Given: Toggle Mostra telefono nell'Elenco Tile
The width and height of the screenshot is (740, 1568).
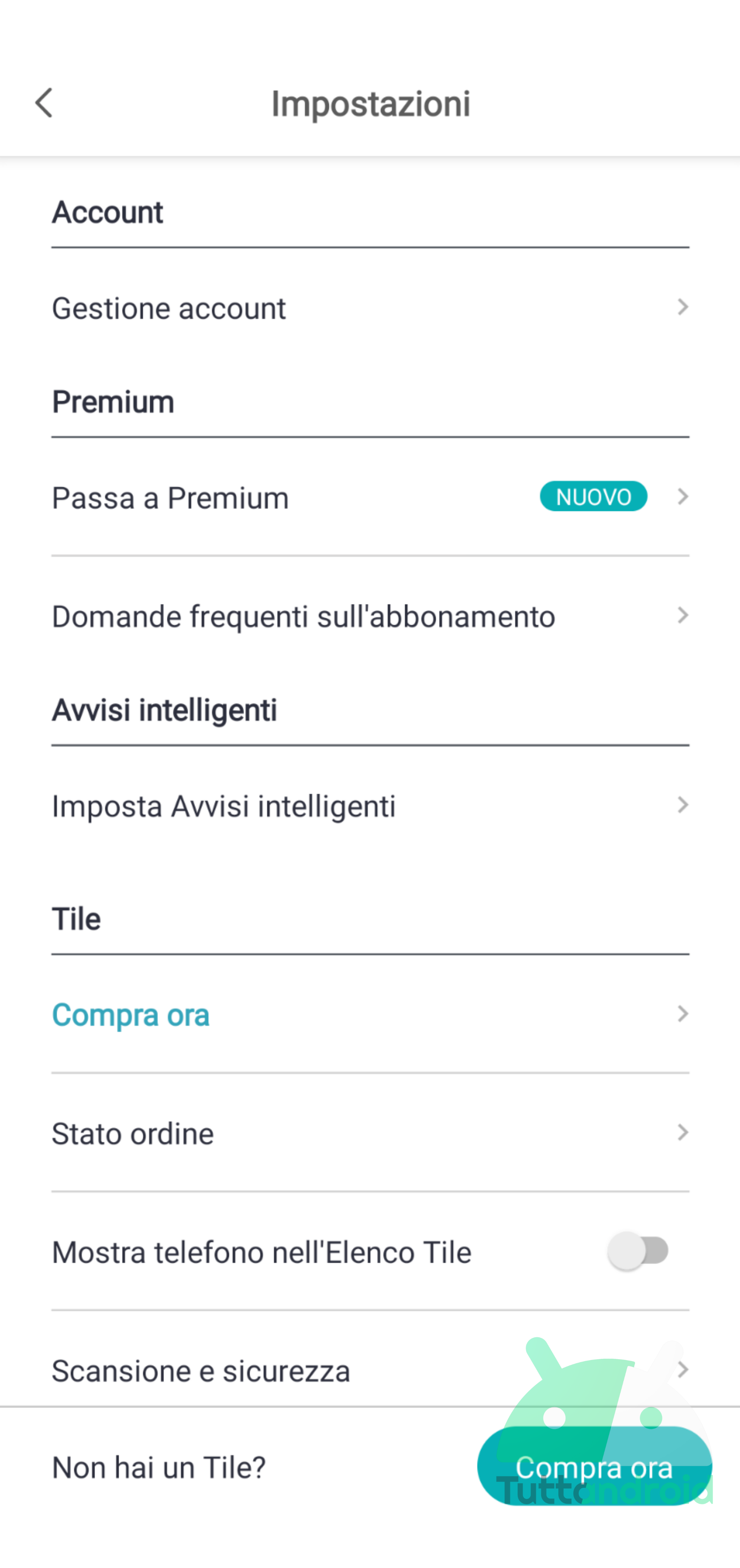Looking at the screenshot, I should (x=639, y=1251).
